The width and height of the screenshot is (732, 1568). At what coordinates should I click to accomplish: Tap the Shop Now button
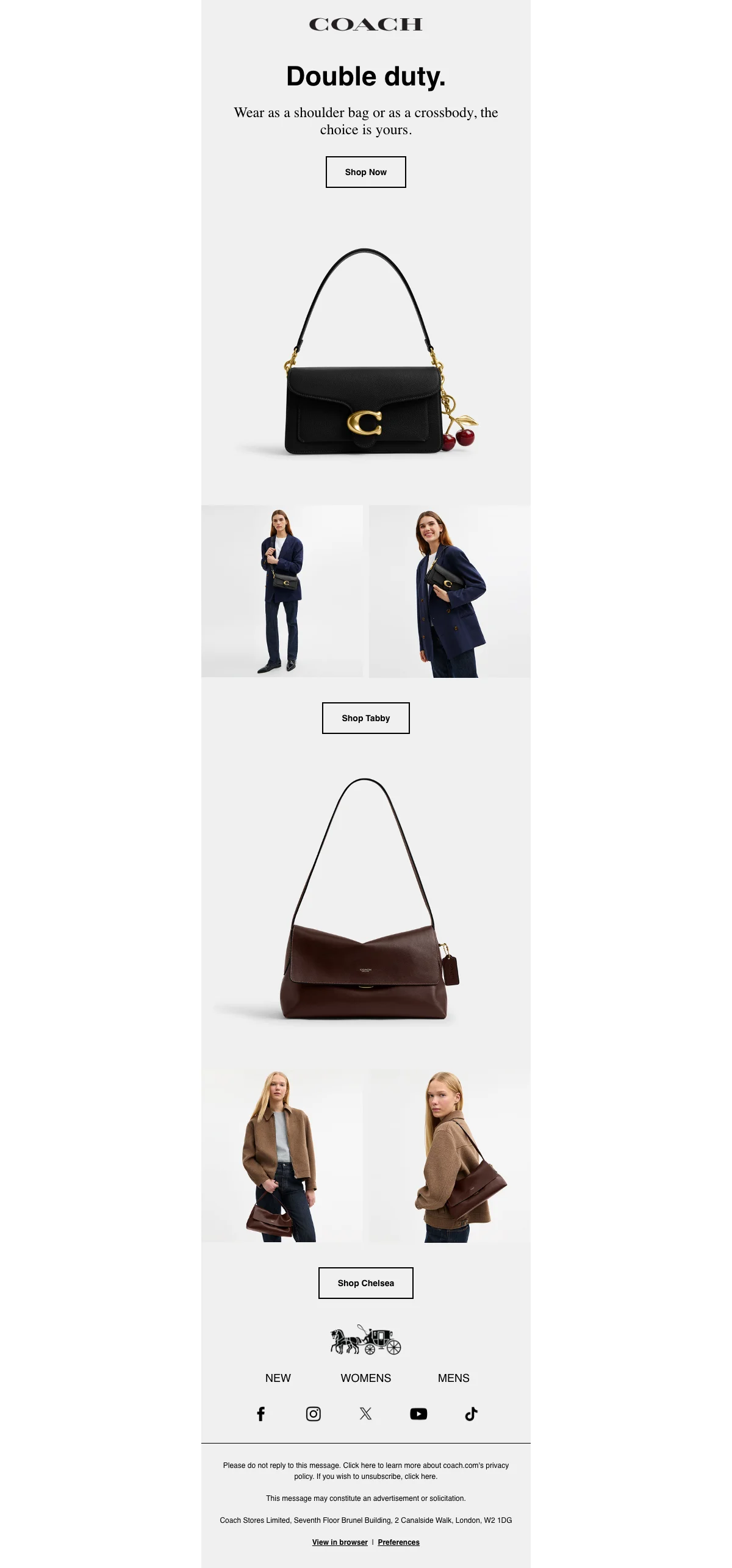(x=365, y=172)
